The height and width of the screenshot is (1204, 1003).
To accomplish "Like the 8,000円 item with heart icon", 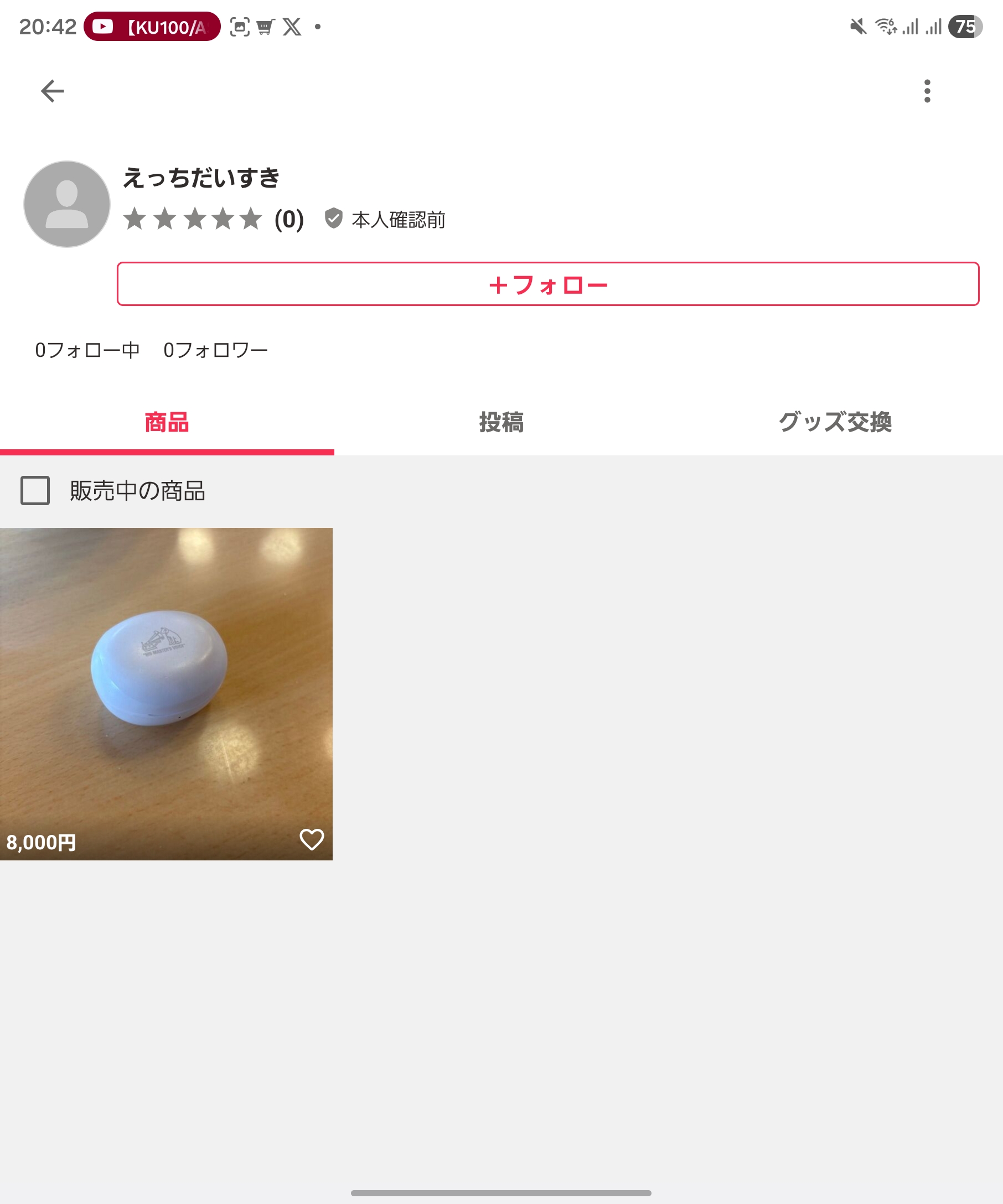I will click(312, 840).
